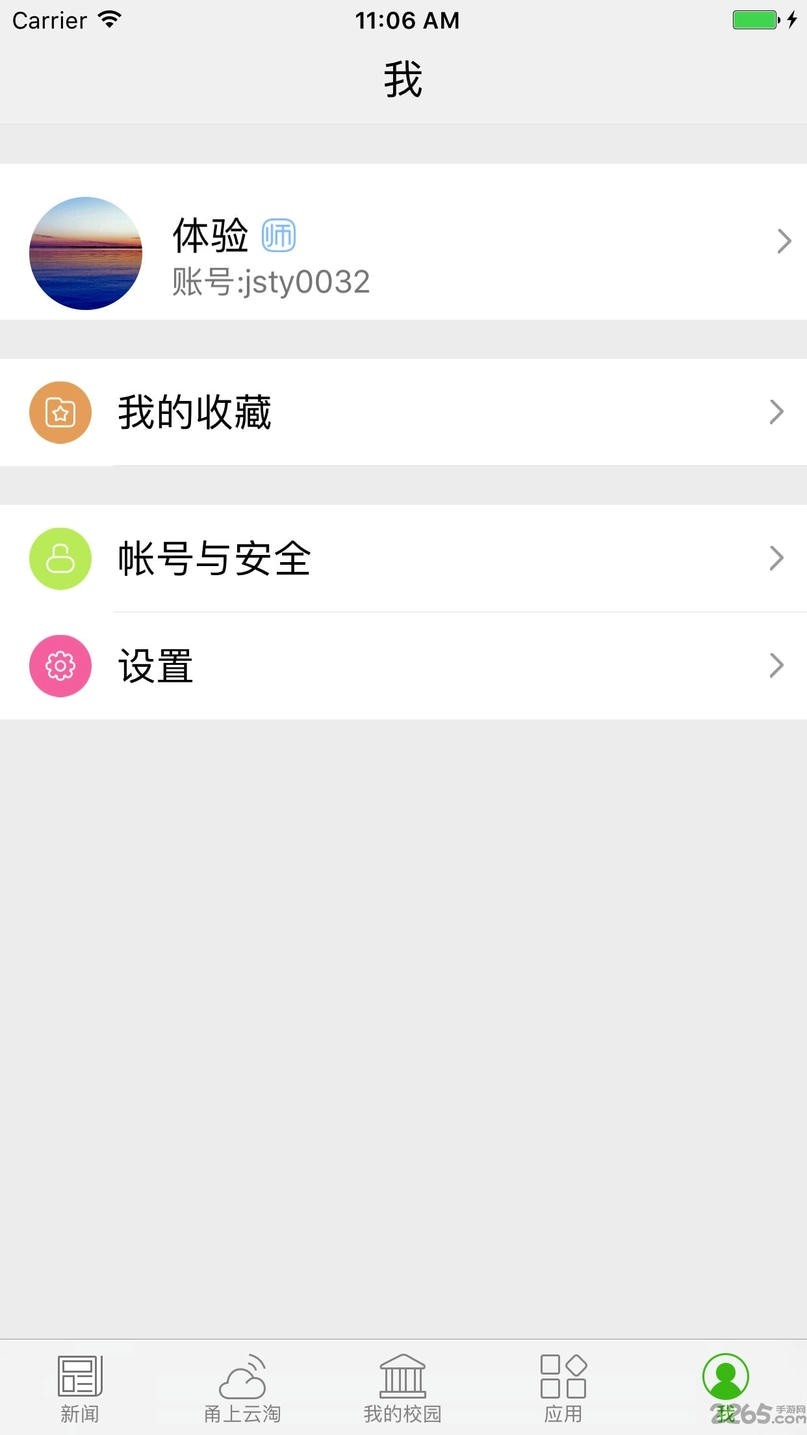Tap the Wi-Fi indicator in status bar
807x1435 pixels.
(x=109, y=18)
